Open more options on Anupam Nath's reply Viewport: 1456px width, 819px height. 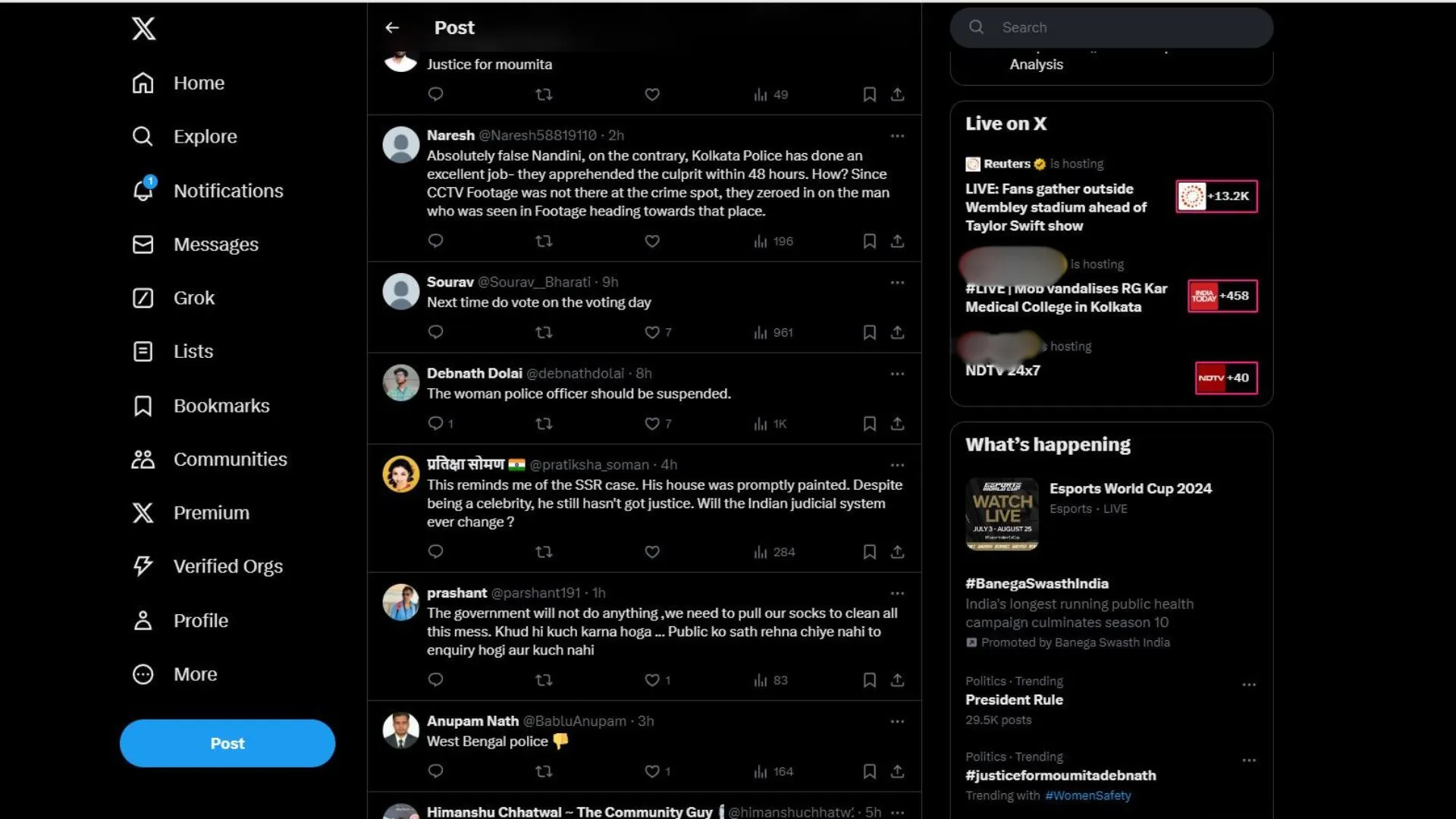click(897, 721)
